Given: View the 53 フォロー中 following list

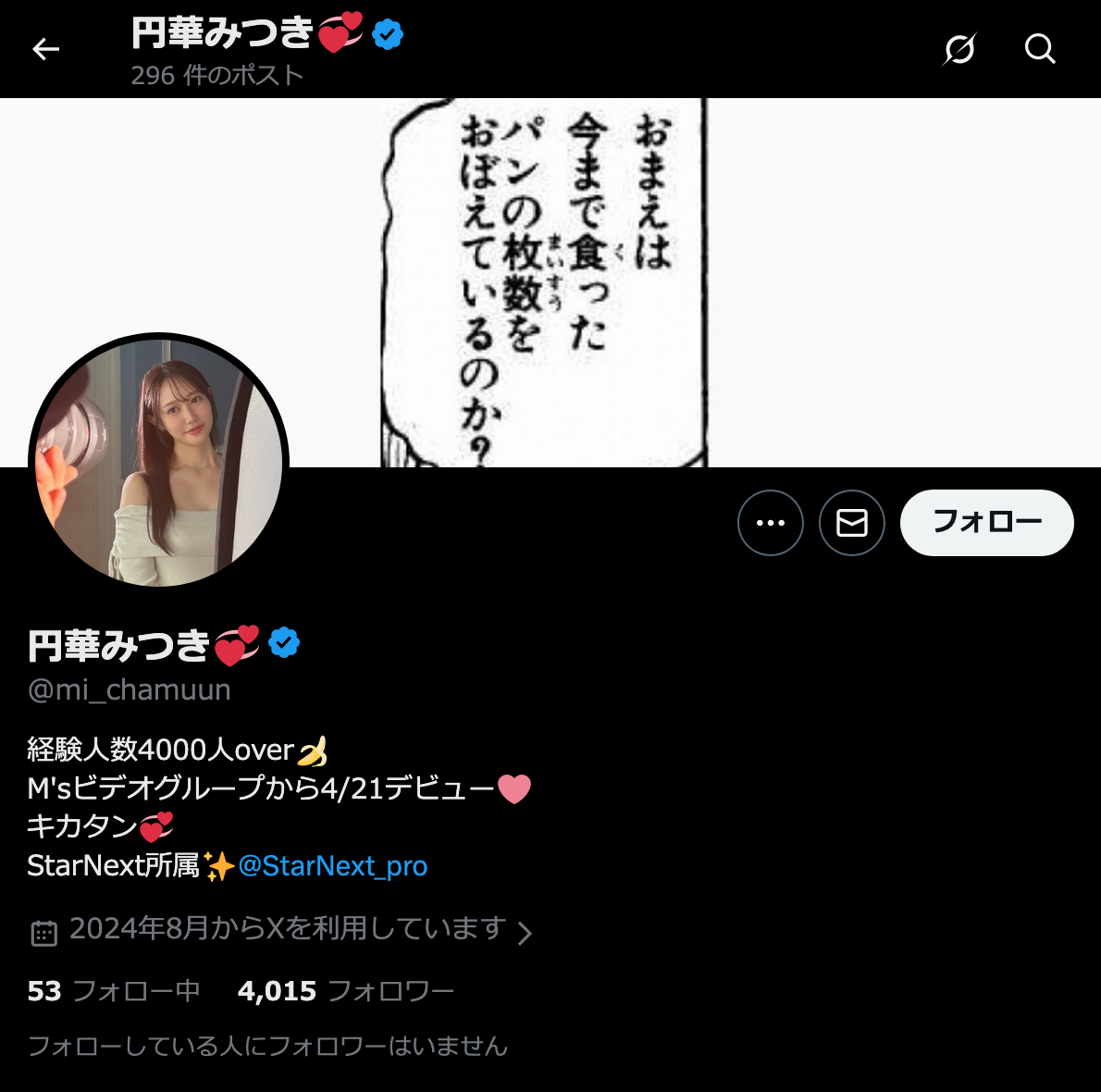Looking at the screenshot, I should pyautogui.click(x=114, y=991).
